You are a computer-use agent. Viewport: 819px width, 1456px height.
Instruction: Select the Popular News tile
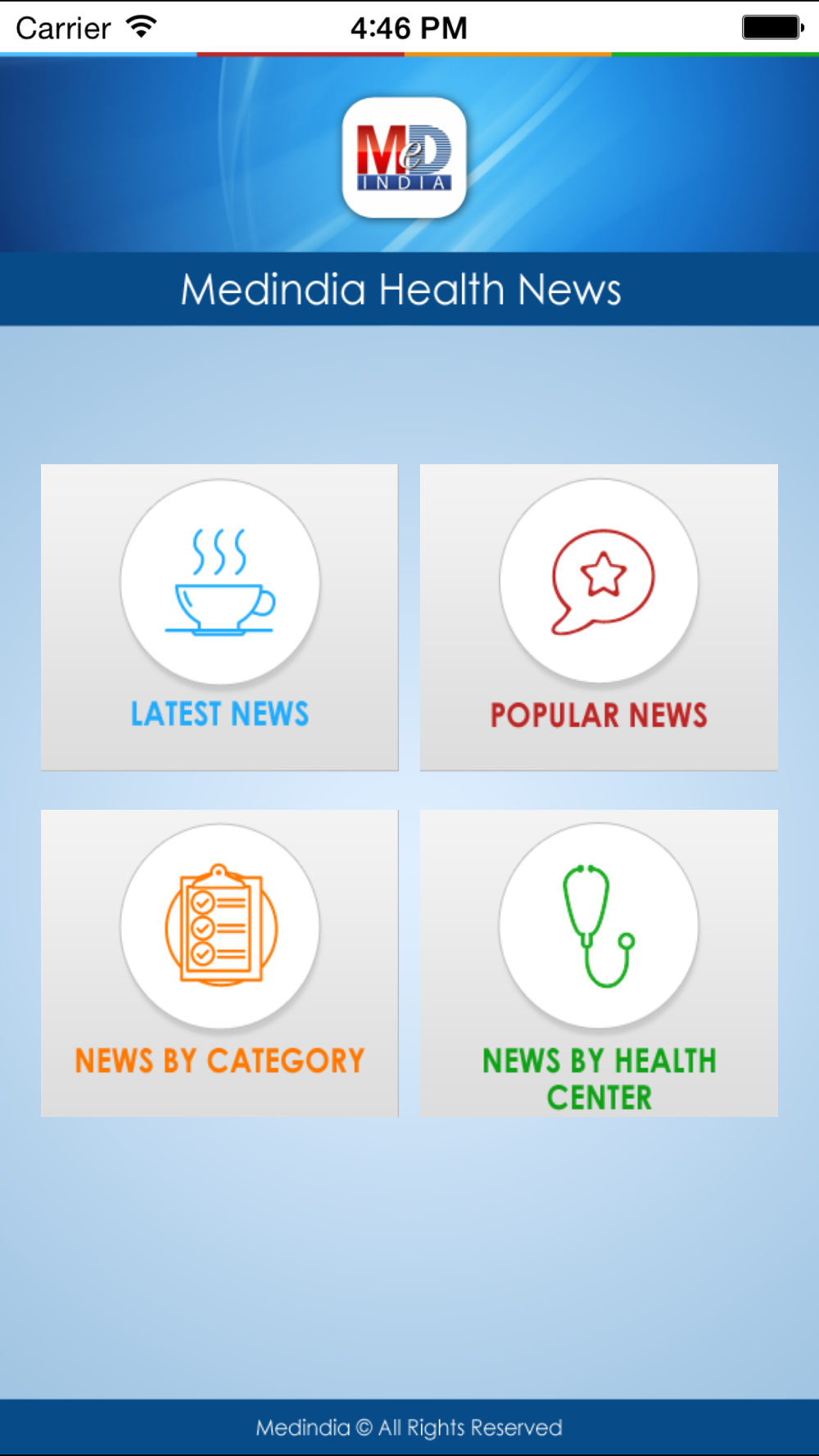[x=599, y=617]
